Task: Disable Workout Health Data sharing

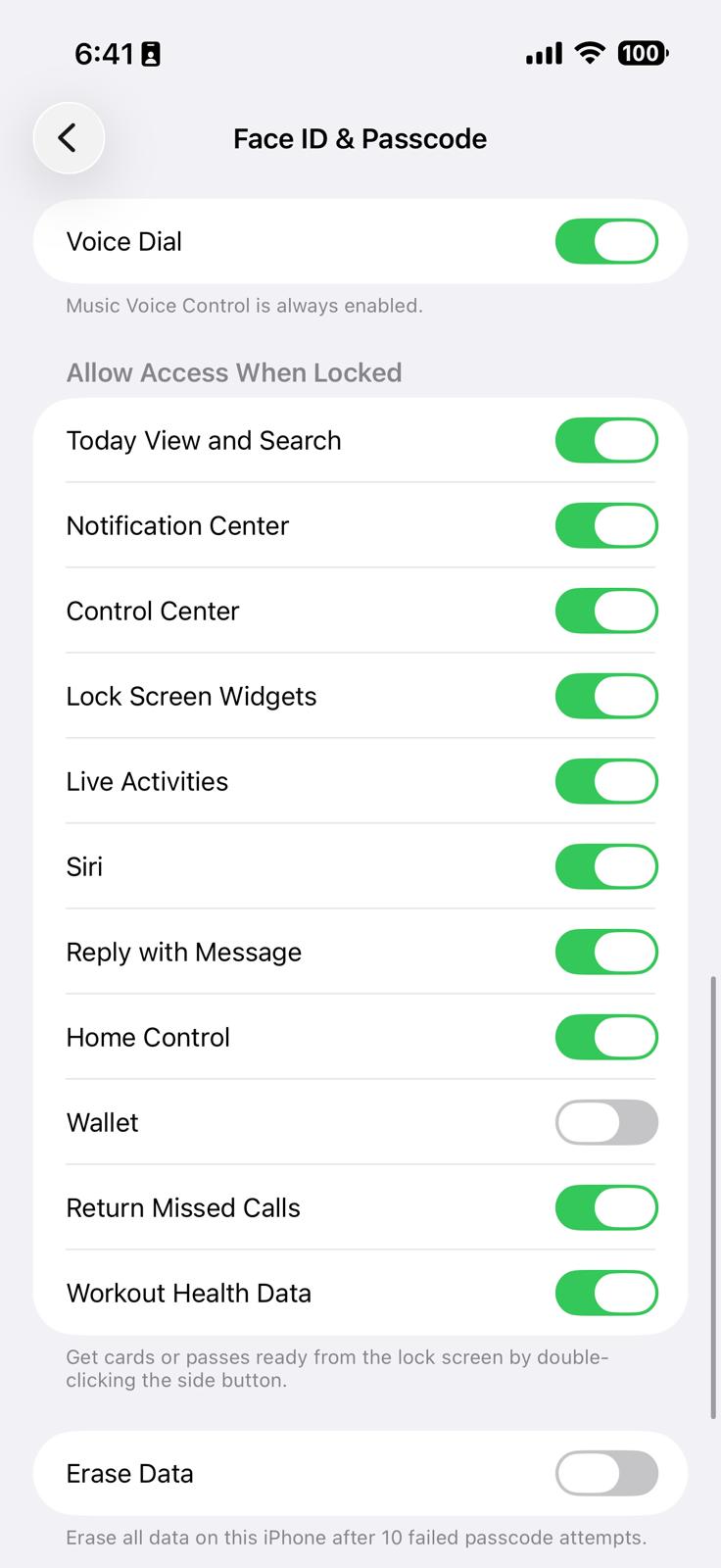Action: pyautogui.click(x=606, y=1293)
